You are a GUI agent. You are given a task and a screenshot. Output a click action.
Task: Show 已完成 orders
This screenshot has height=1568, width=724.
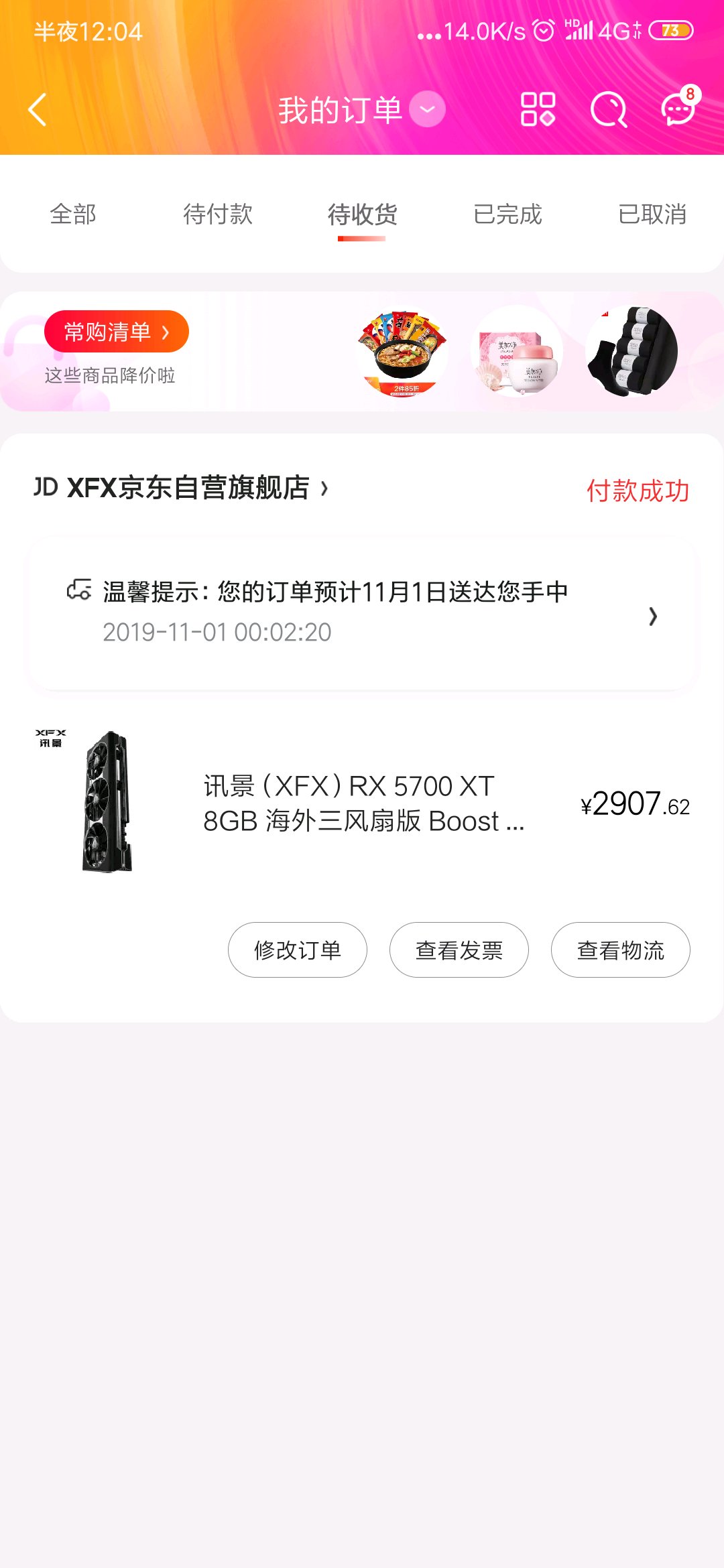pos(507,214)
